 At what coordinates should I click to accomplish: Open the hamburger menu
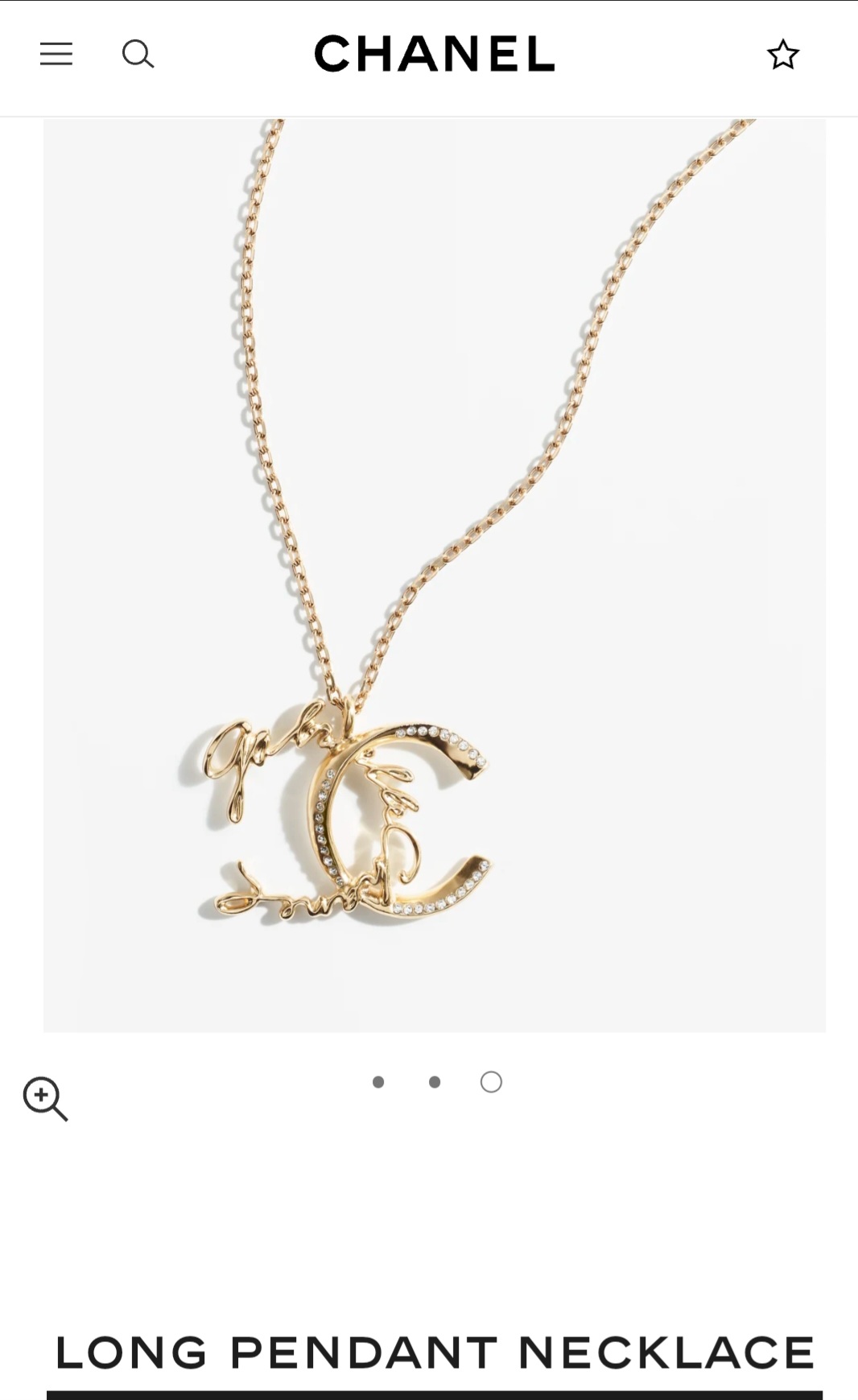pos(56,54)
